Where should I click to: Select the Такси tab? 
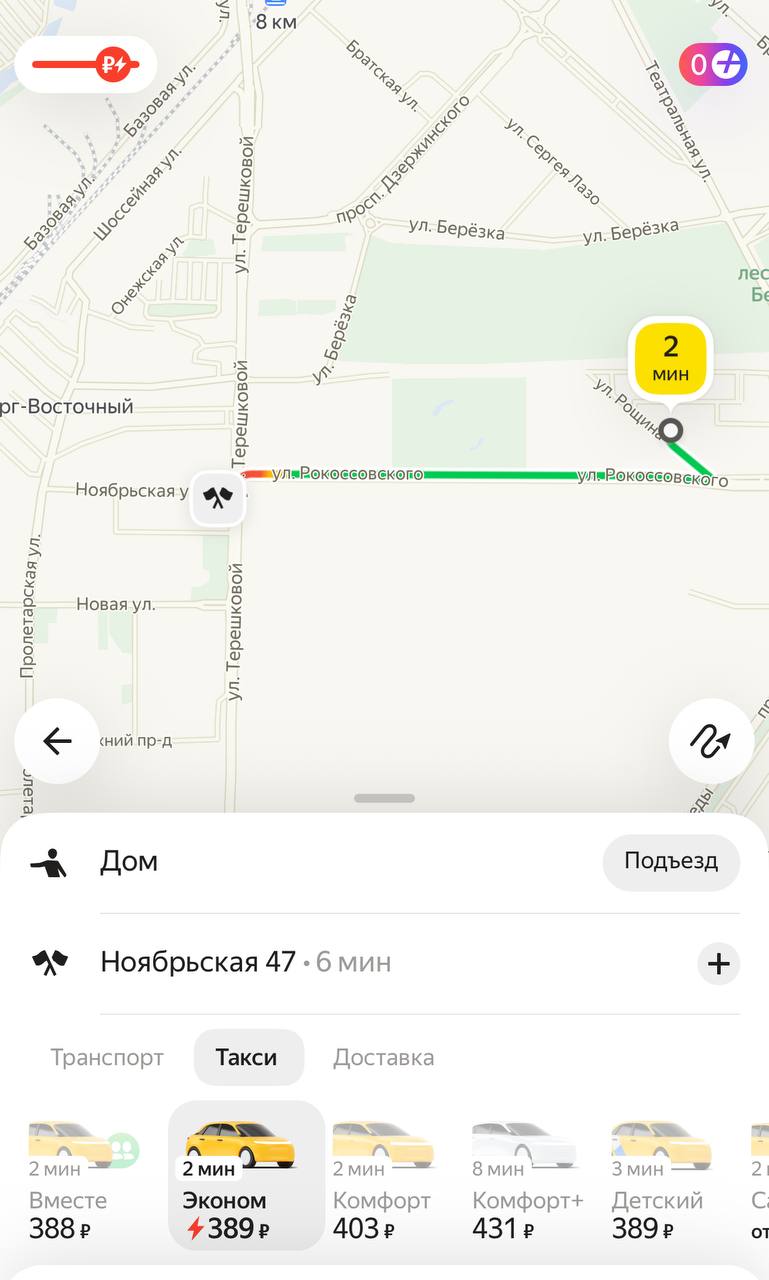tap(247, 1058)
